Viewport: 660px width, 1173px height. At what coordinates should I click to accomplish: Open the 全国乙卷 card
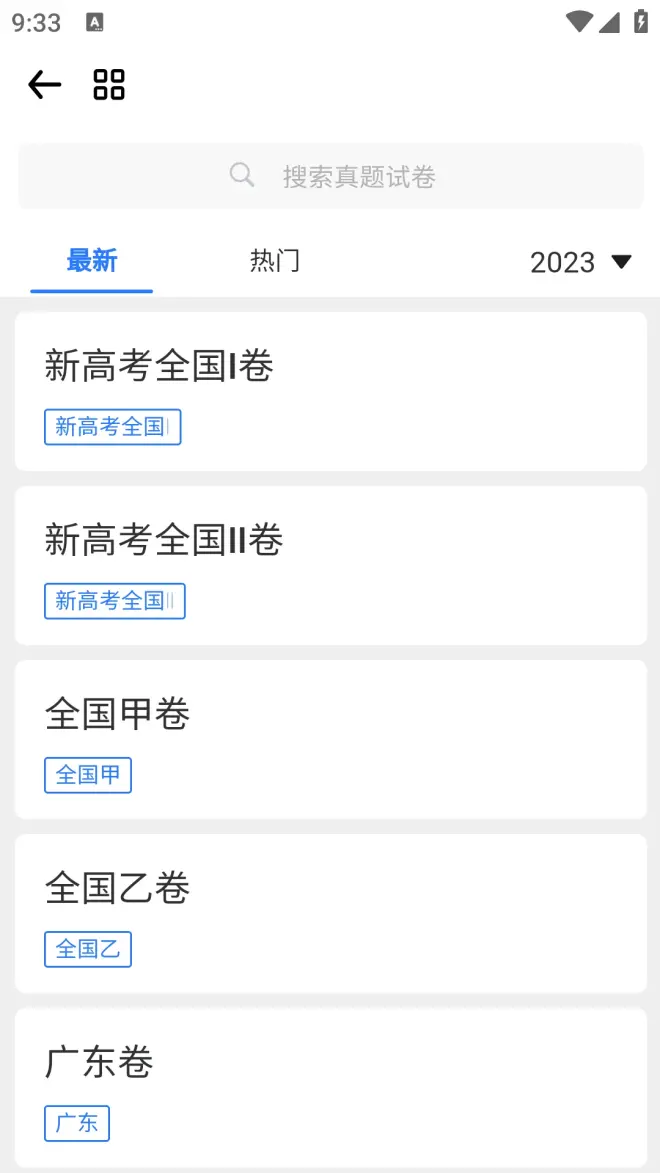[331, 913]
